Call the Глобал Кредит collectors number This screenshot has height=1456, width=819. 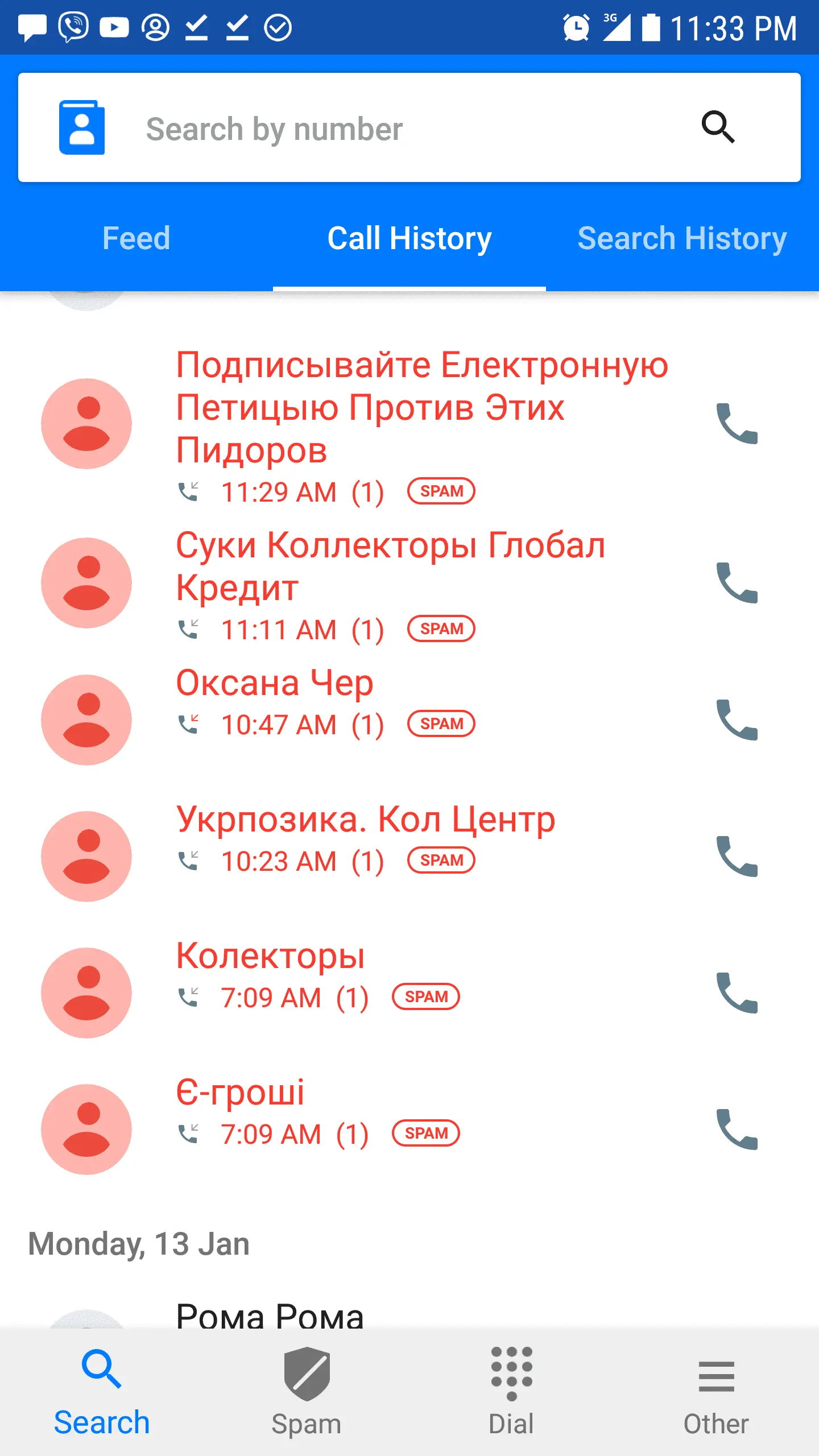[x=737, y=583]
